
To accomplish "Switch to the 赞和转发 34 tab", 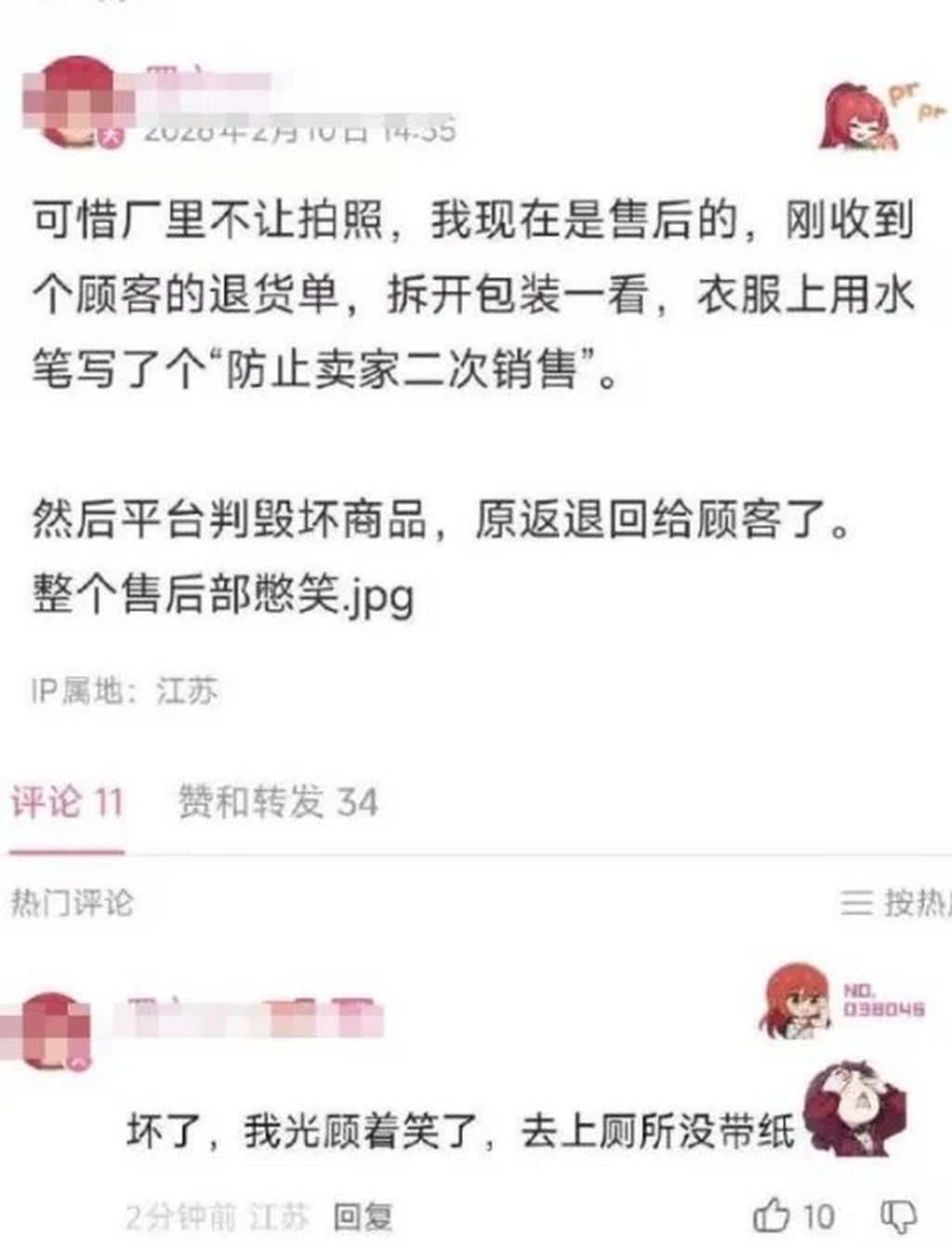I will (x=278, y=802).
